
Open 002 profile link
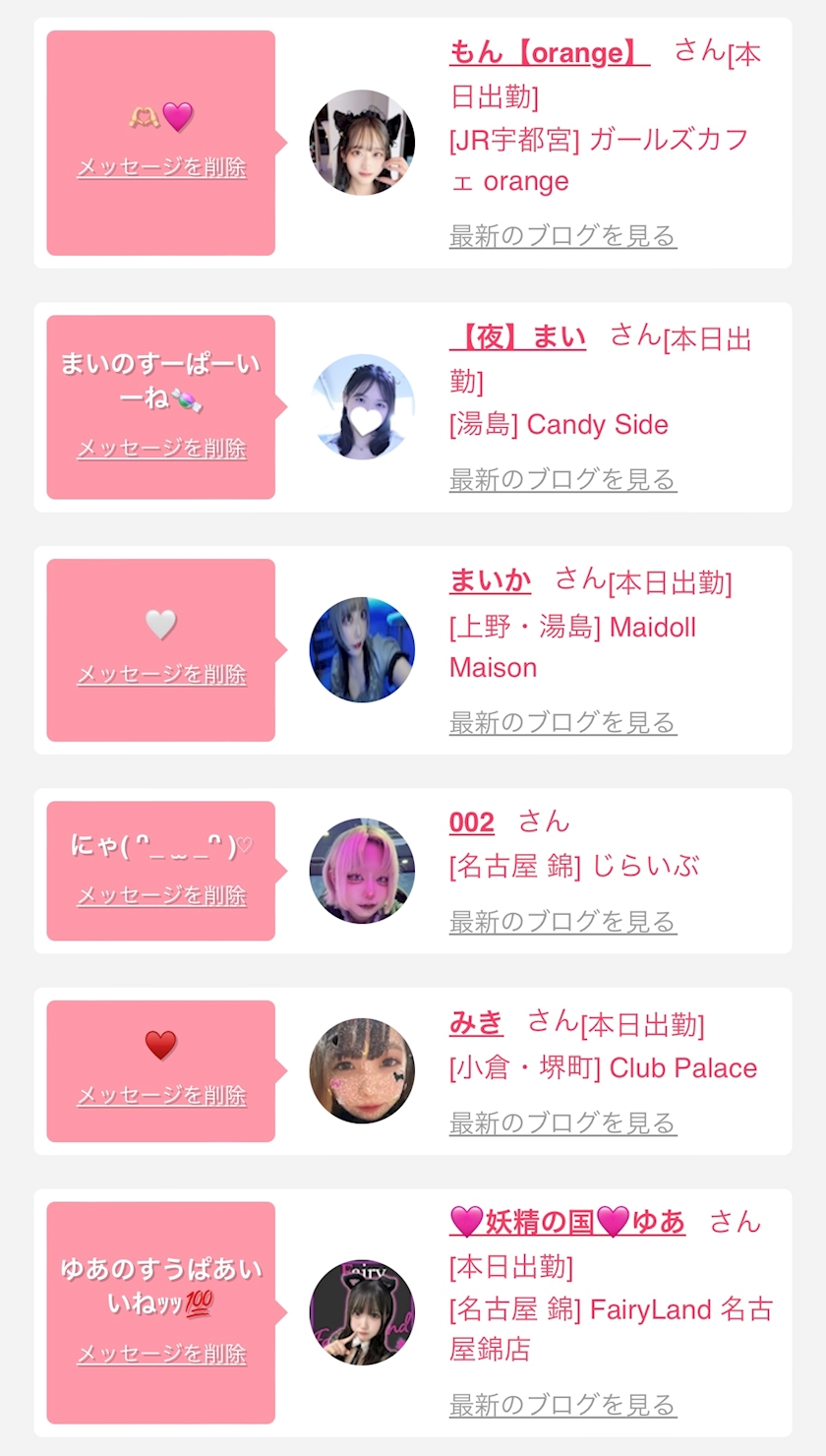471,822
